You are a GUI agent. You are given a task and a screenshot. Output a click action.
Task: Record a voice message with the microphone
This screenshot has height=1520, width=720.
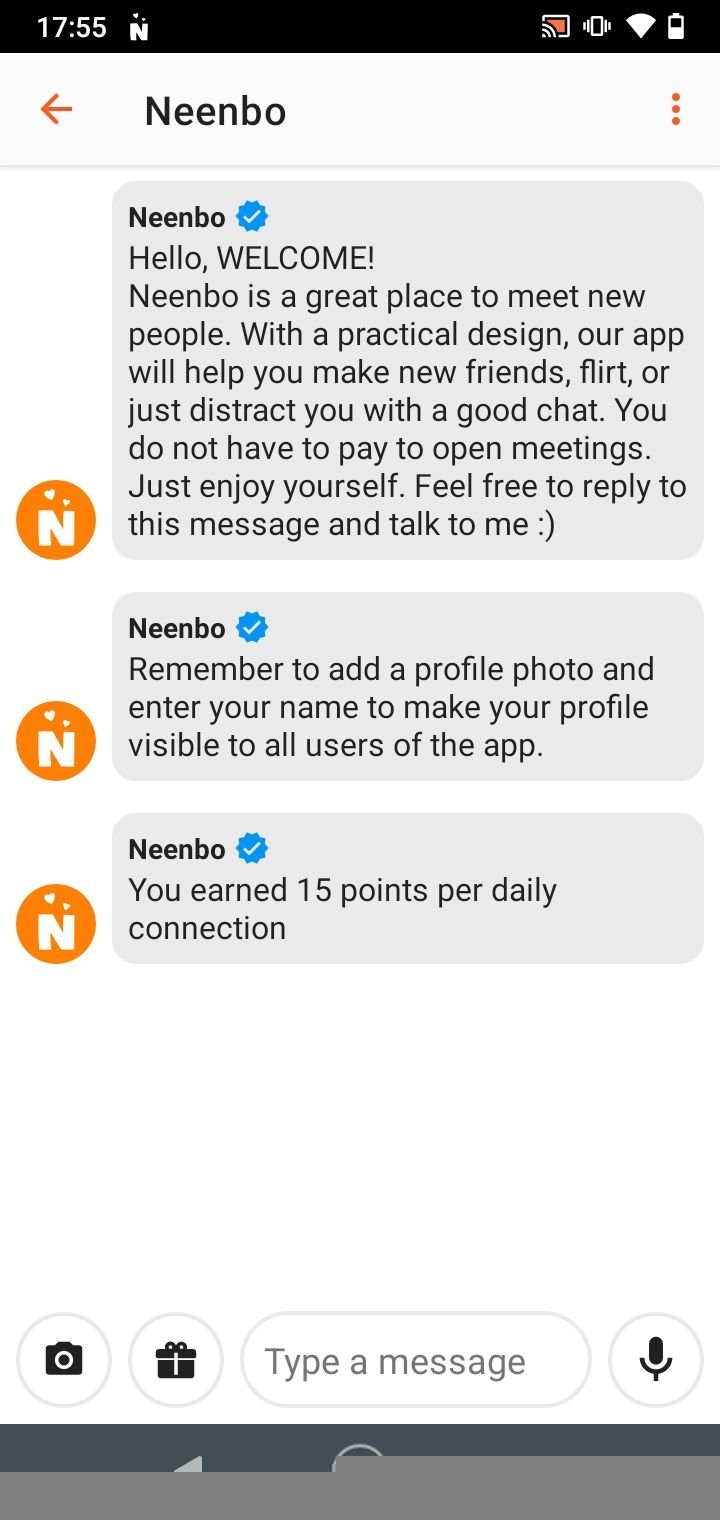click(x=656, y=1360)
